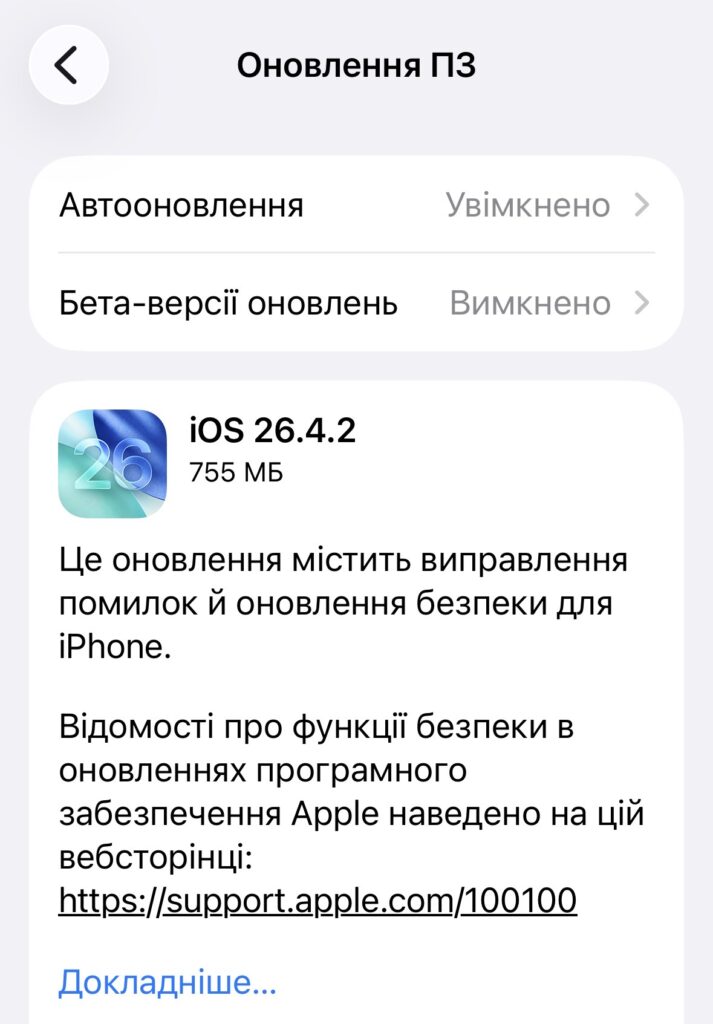Open the Автооновлення settings row
The width and height of the screenshot is (713, 1024).
[x=356, y=206]
